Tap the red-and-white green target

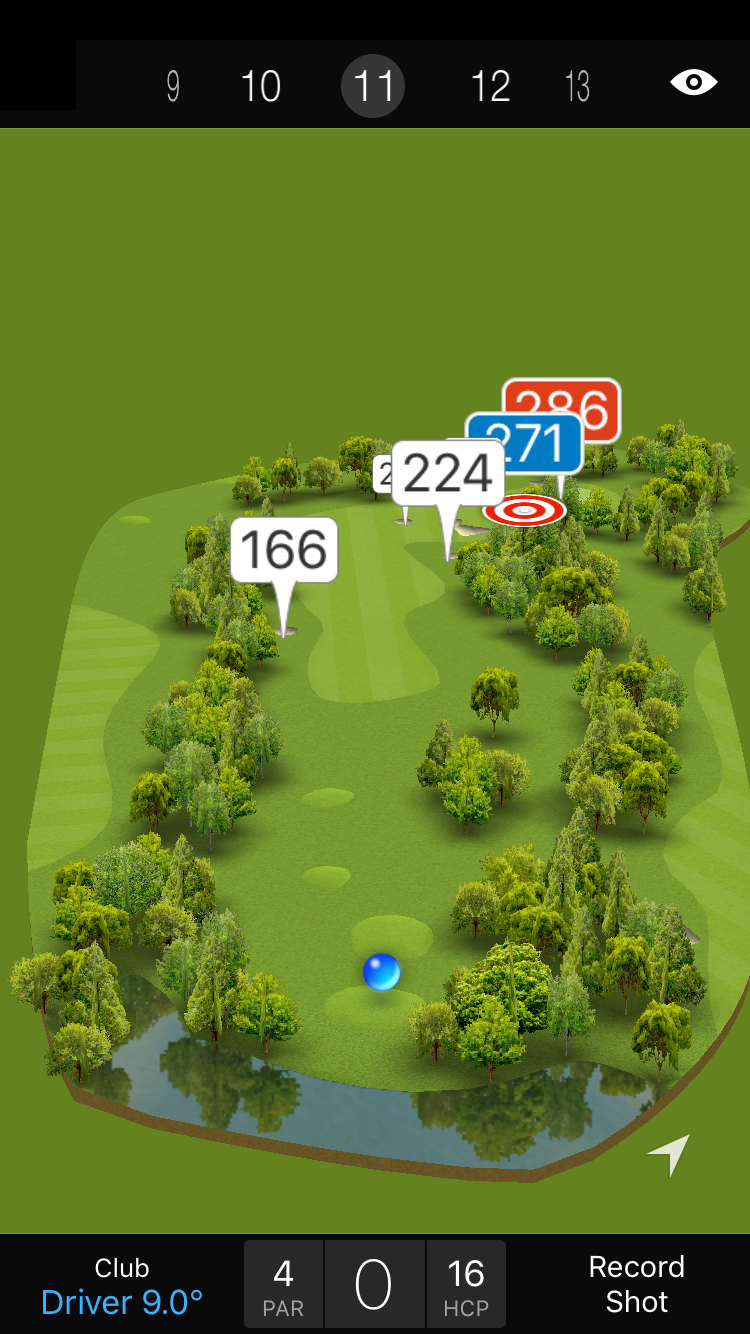(x=524, y=511)
